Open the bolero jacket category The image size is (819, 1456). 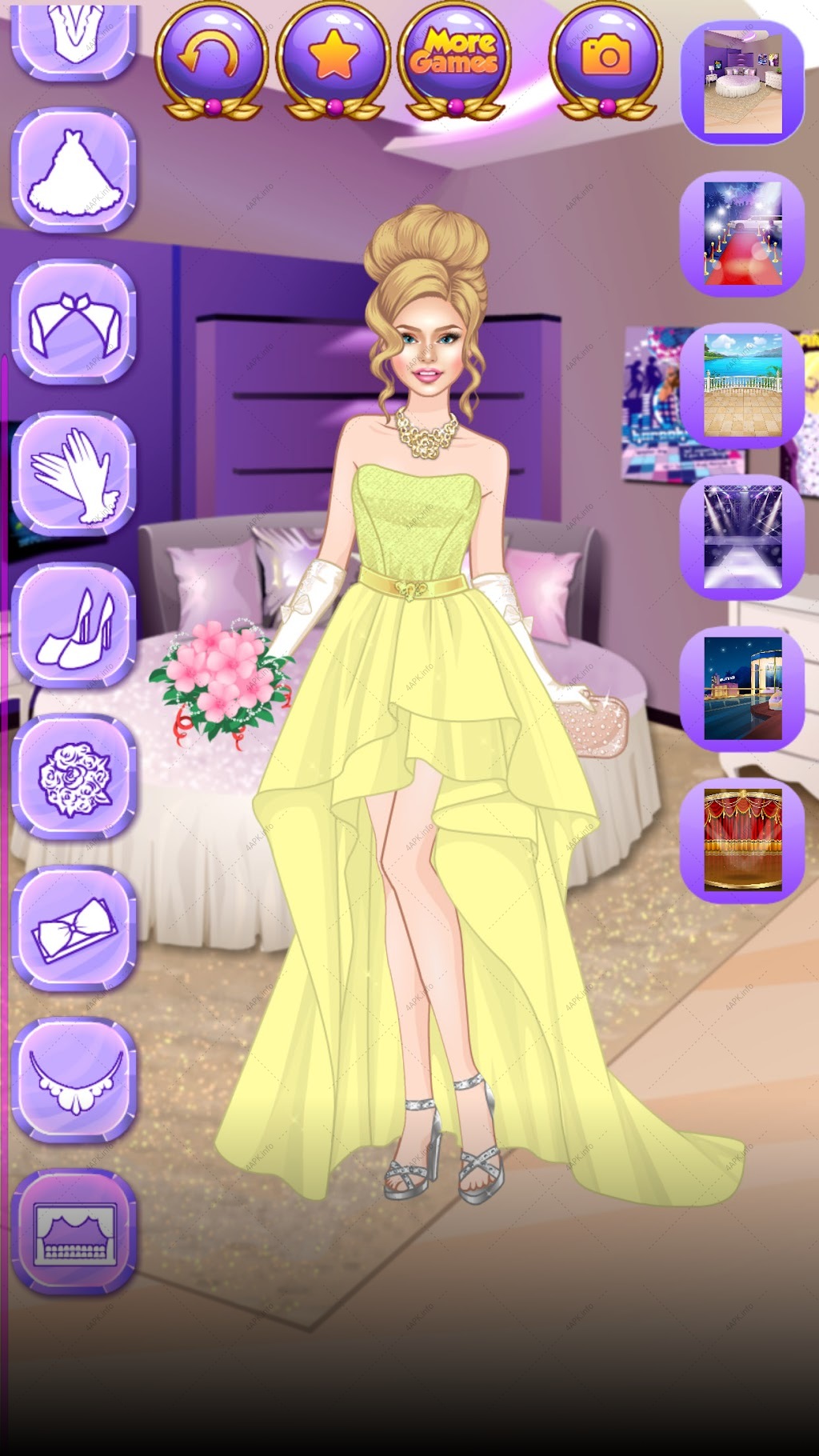(x=74, y=322)
